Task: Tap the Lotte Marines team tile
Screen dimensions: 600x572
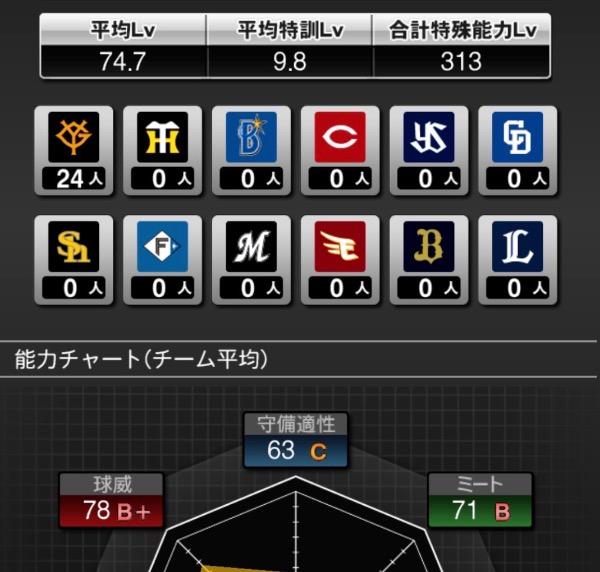Action: [x=252, y=259]
